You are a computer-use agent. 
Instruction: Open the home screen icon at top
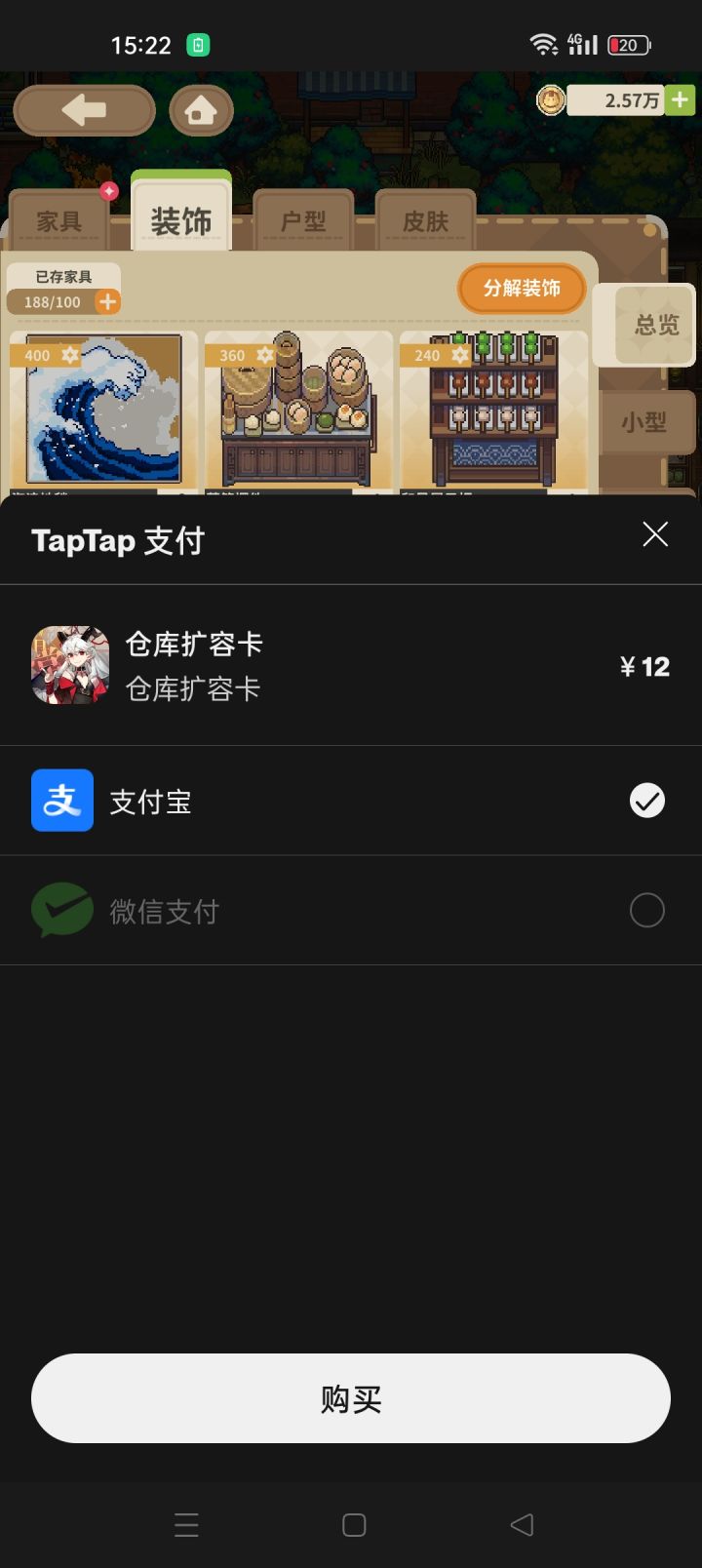(x=201, y=110)
